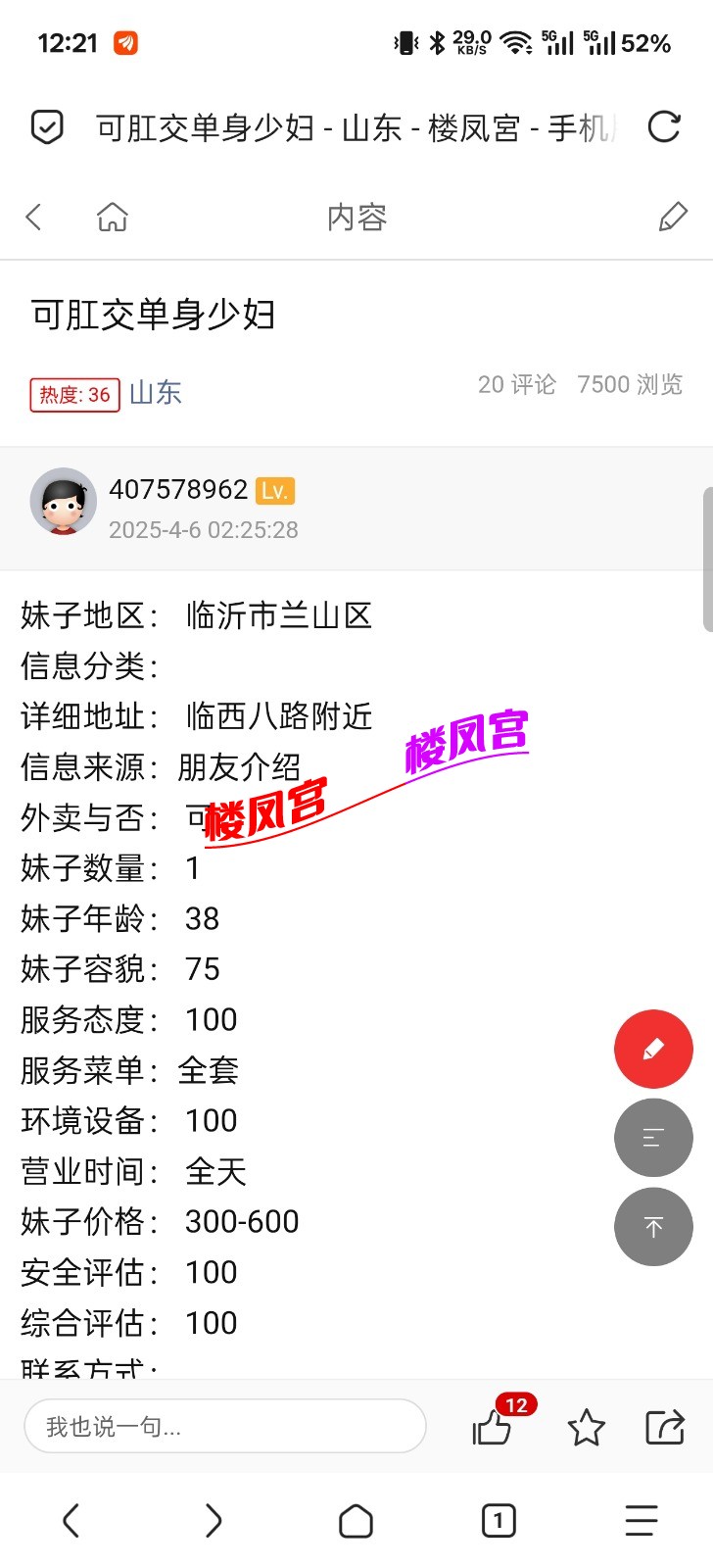View the profile of user 407578962
The height and width of the screenshot is (1568, 713).
64,501
